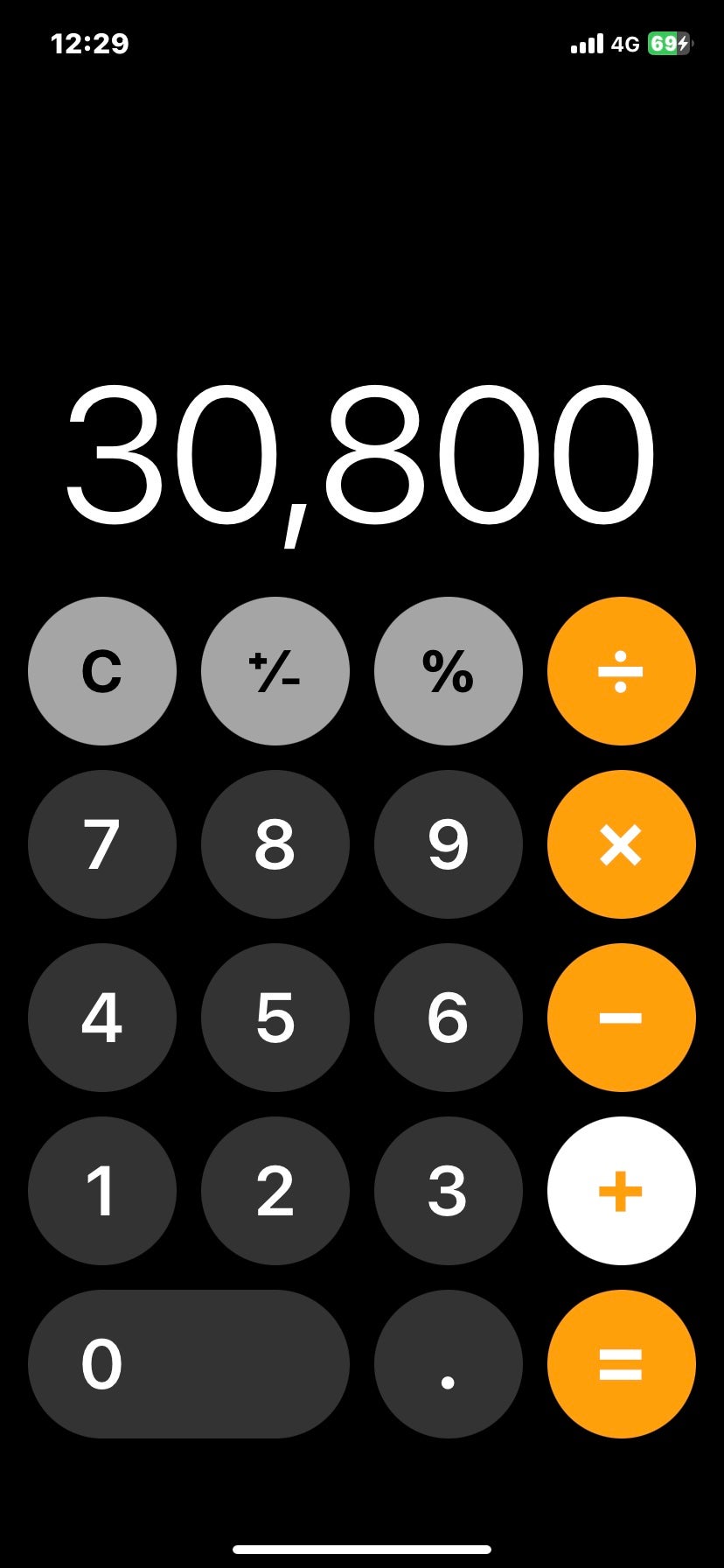Enter the digit 8
724x1568 pixels.
coord(275,844)
